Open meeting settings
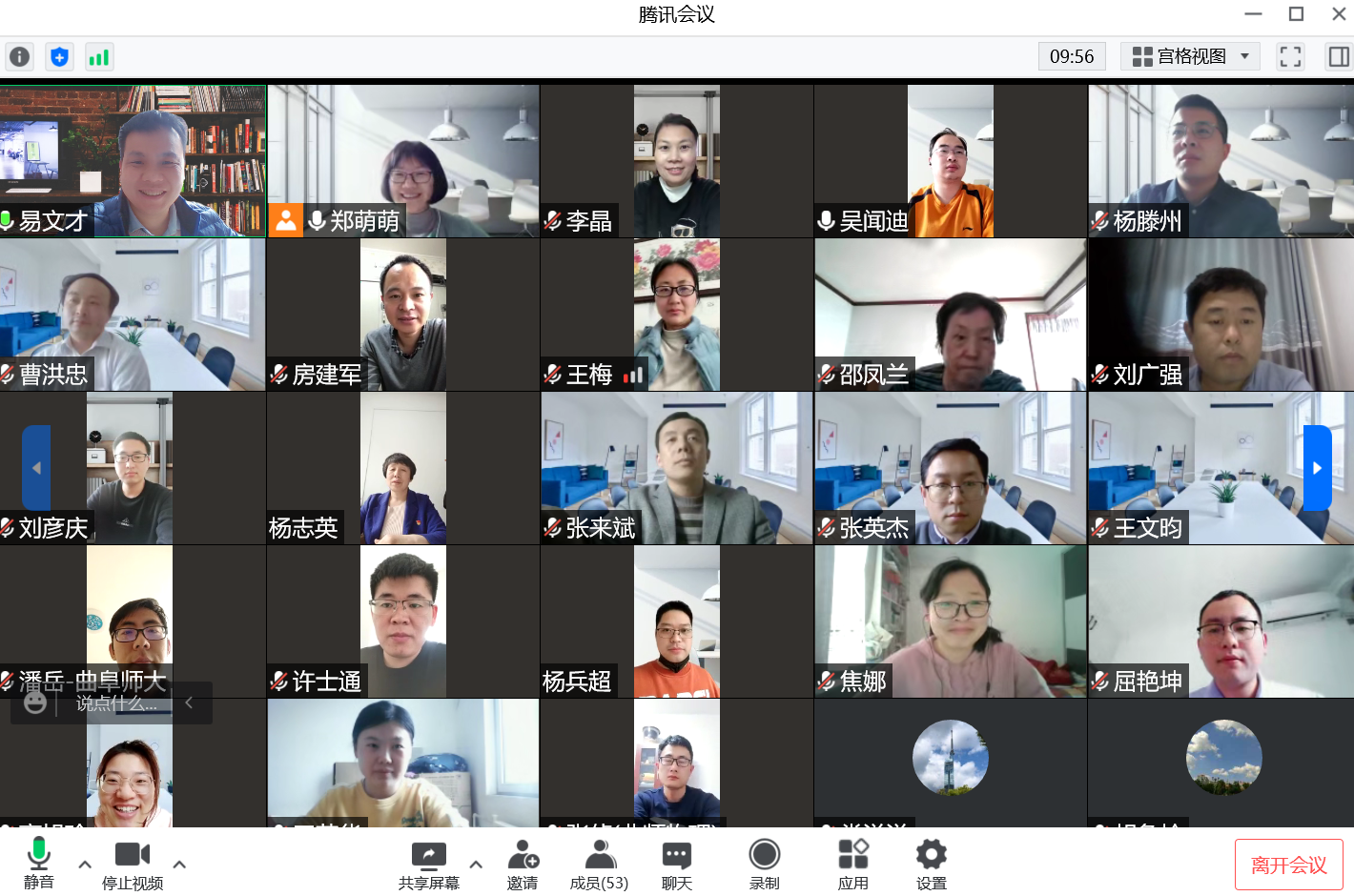Image resolution: width=1354 pixels, height=896 pixels. tap(931, 863)
